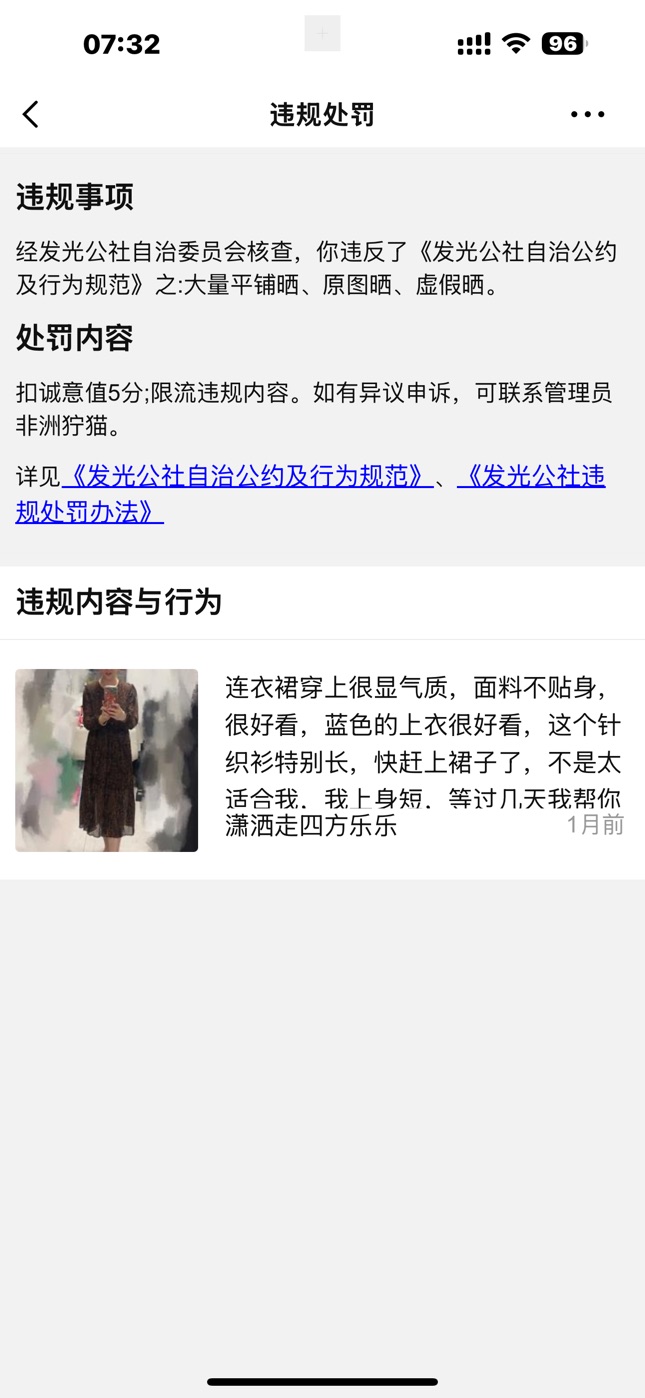
Task: Go back using the top-left arrow
Action: (x=31, y=114)
